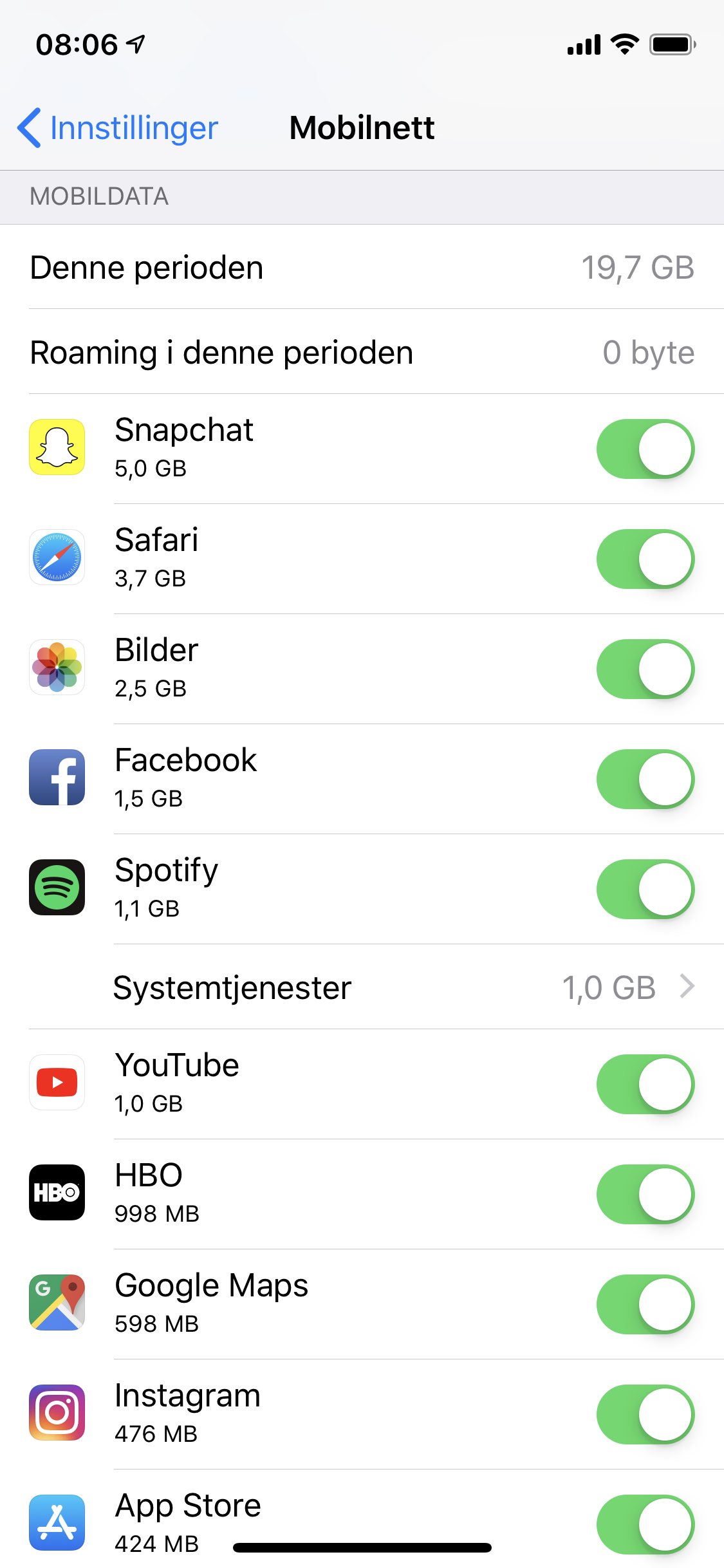Toggle mobile data for Bilder
724x1568 pixels.
click(645, 669)
